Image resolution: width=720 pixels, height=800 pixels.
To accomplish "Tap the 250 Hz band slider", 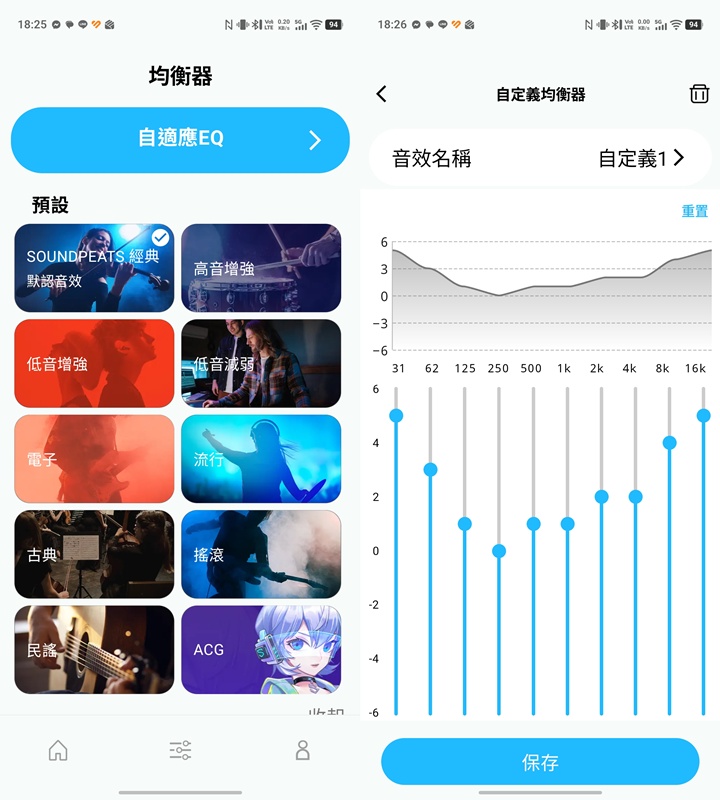I will coord(498,551).
